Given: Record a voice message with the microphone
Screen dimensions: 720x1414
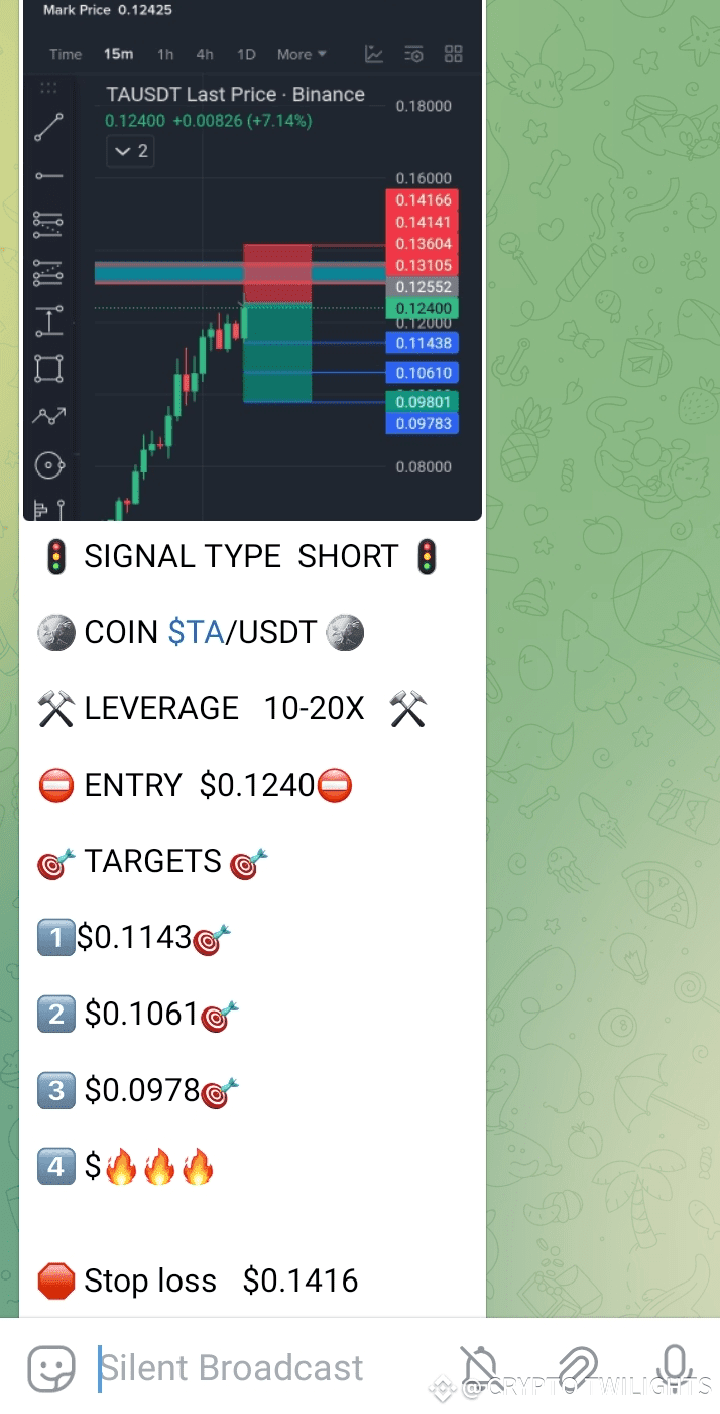Looking at the screenshot, I should (x=675, y=1368).
